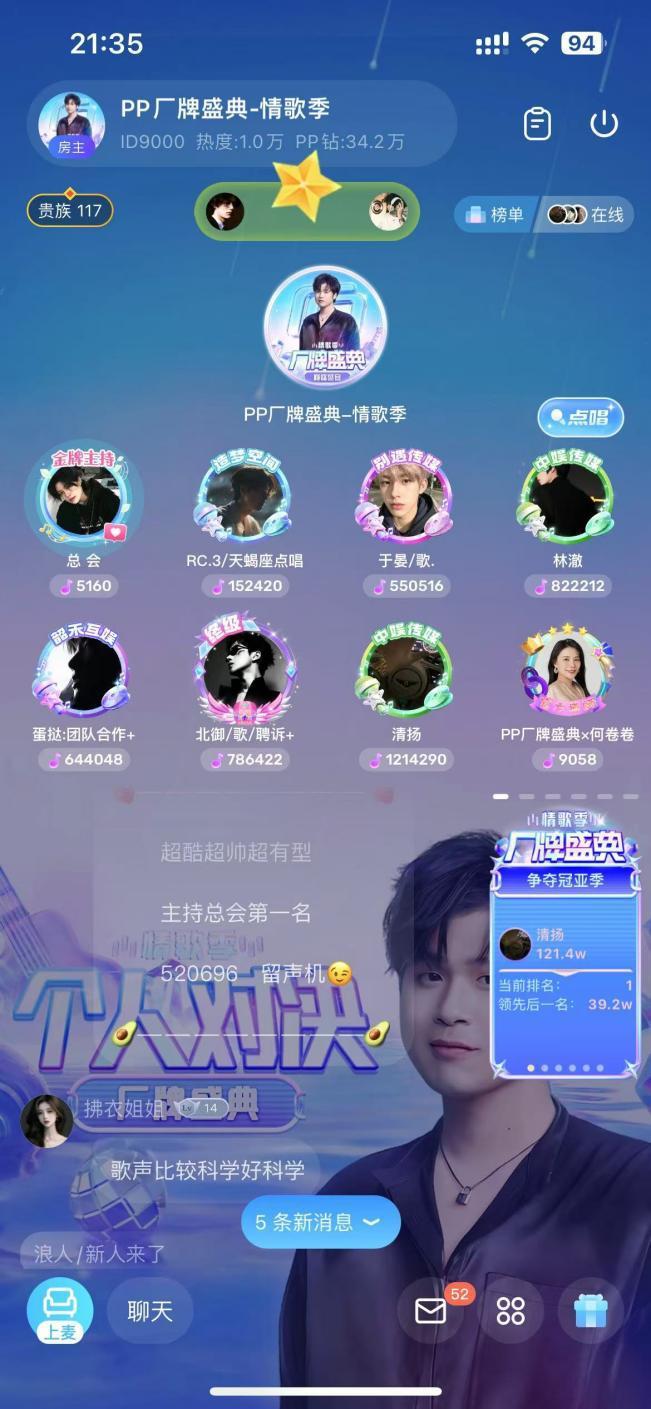Viewport: 651px width, 1409px height.
Task: Open room owner profile in header
Action: 72,124
